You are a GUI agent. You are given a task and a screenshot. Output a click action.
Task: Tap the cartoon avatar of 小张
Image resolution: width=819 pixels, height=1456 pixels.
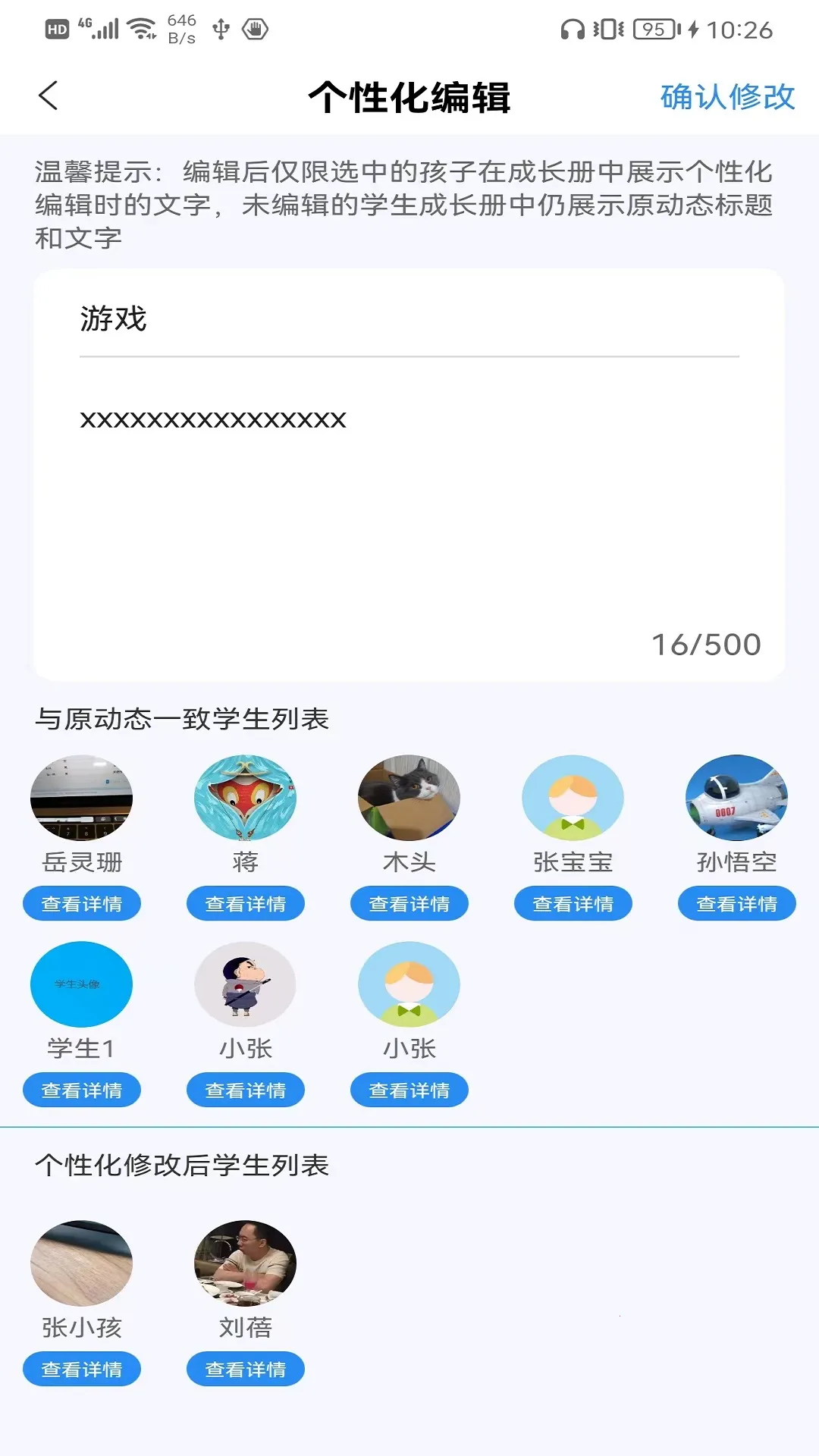tap(245, 984)
